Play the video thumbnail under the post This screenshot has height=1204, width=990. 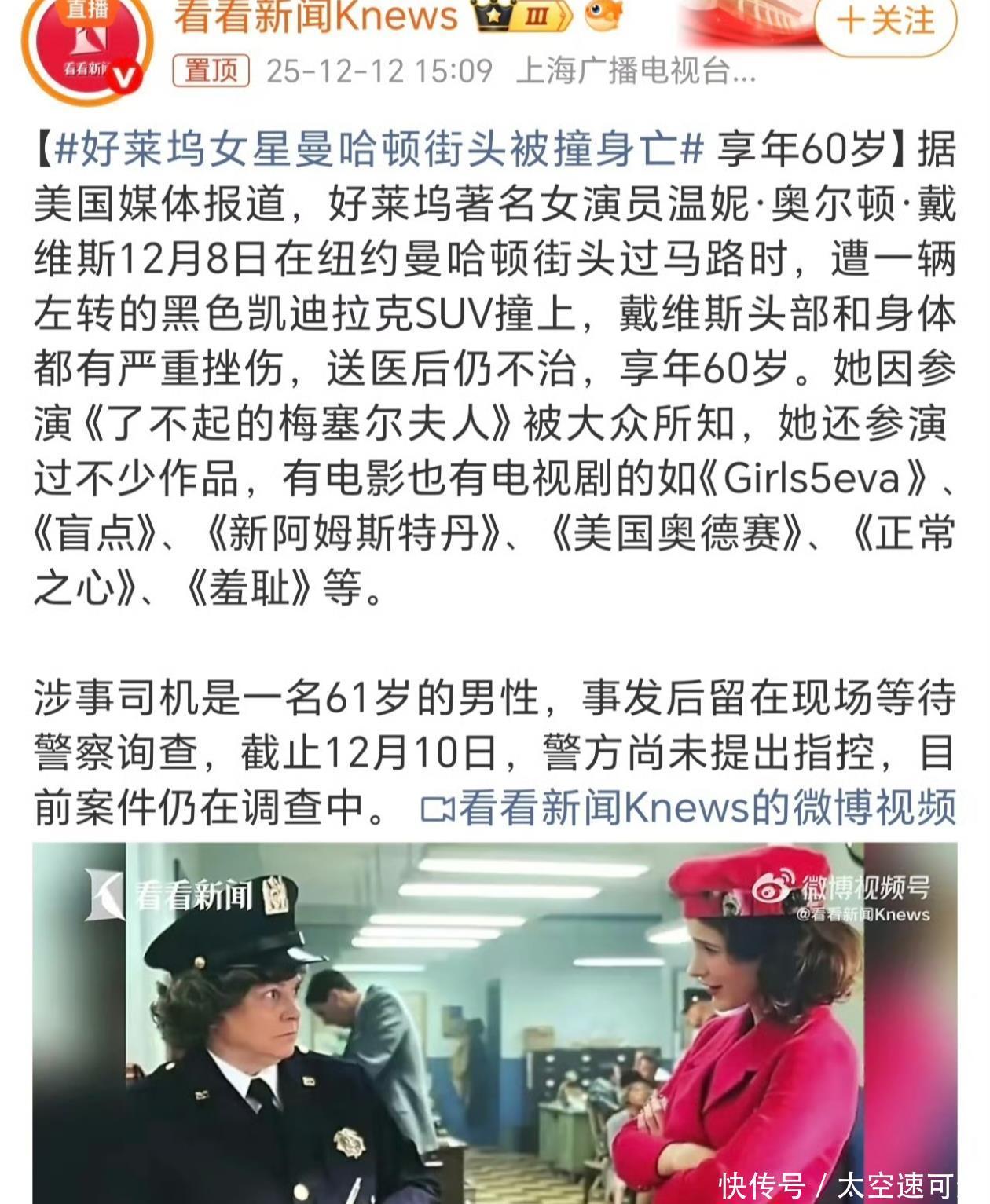[x=495, y=1021]
